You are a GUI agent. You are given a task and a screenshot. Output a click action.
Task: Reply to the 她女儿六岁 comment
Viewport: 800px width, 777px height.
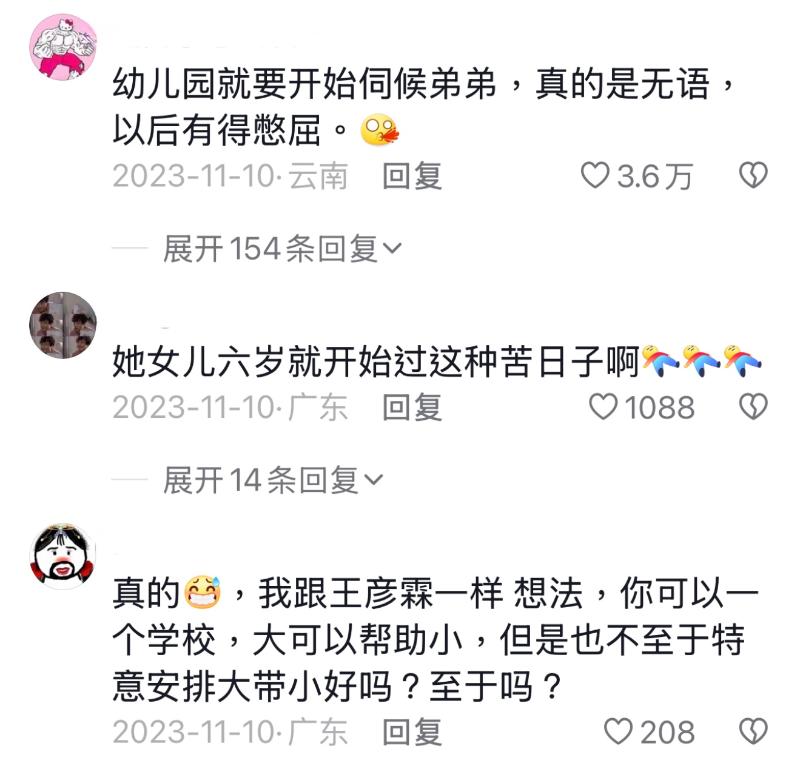[412, 407]
